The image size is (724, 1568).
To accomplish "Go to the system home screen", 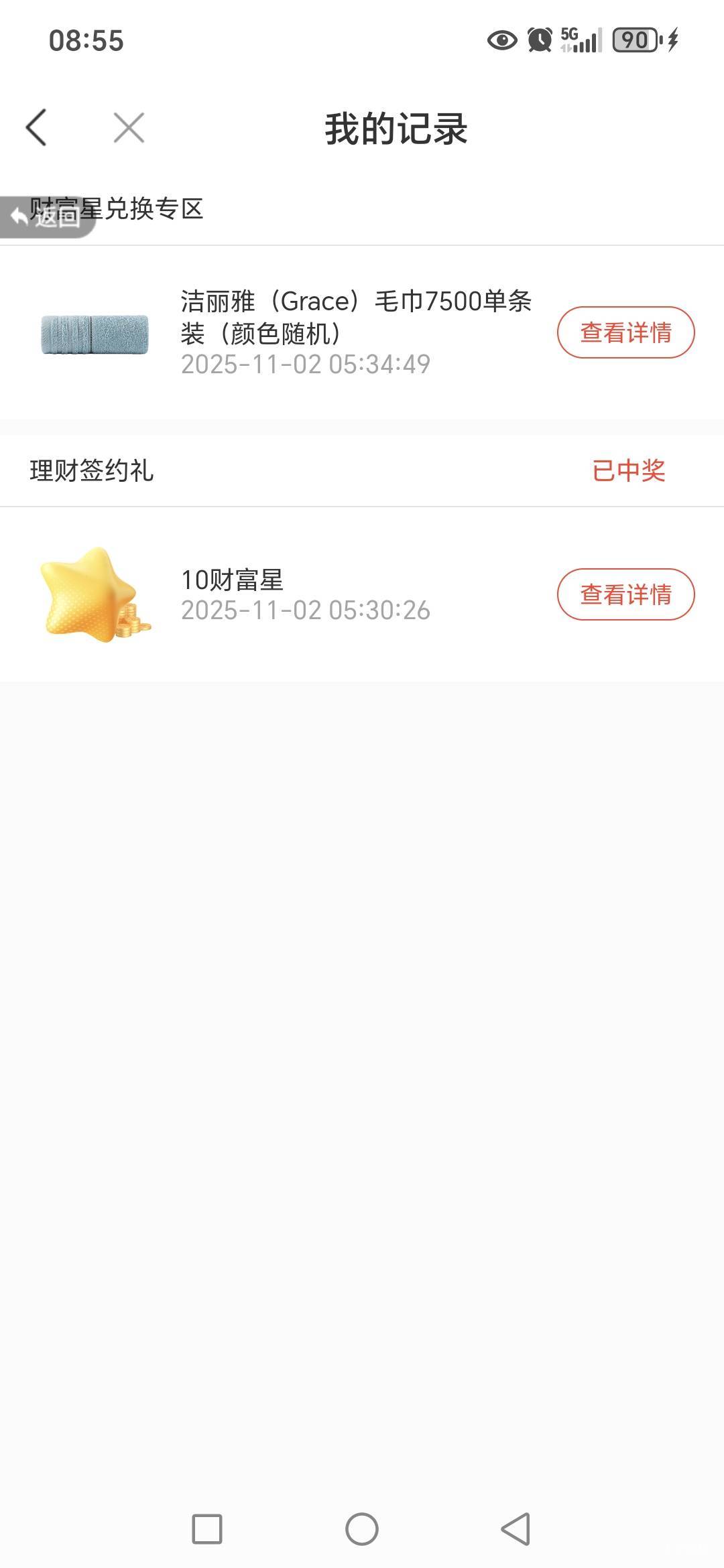I will (x=362, y=1529).
